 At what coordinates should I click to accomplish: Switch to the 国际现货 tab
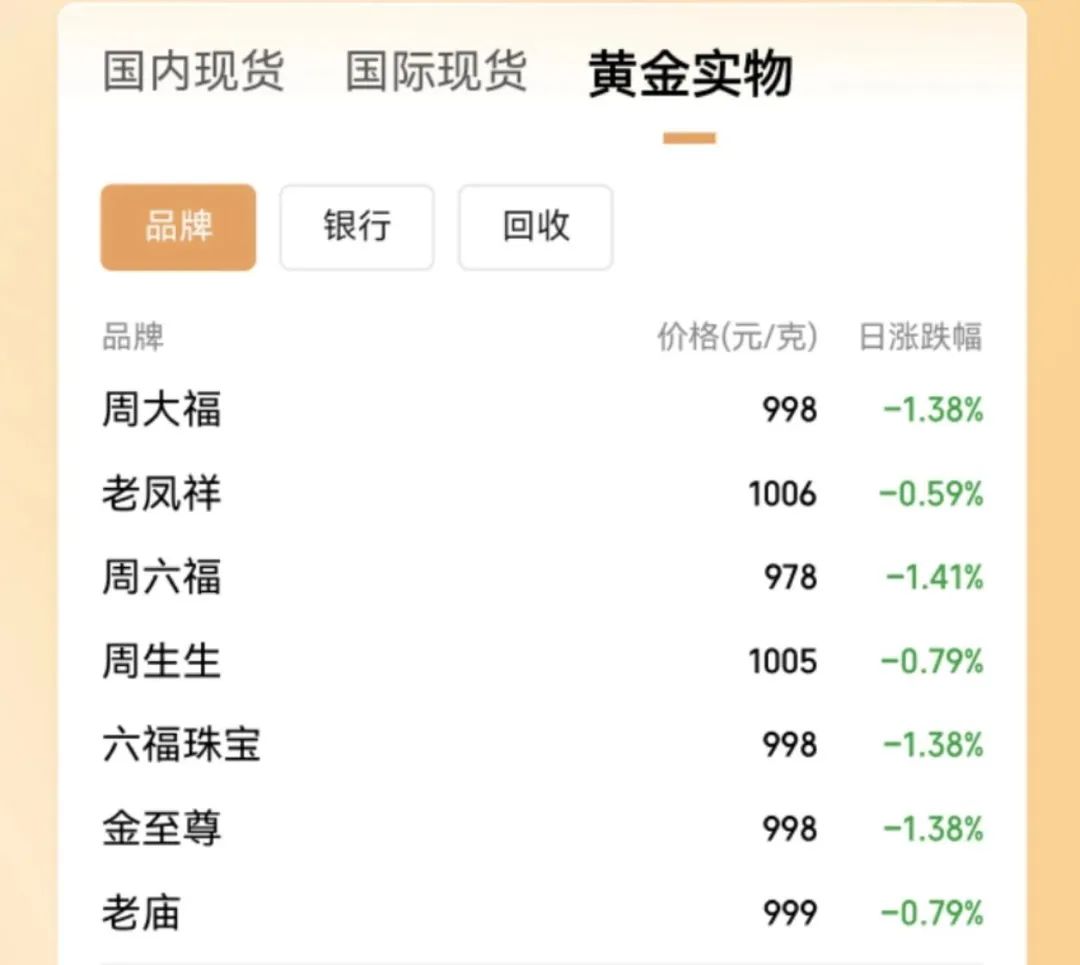436,73
